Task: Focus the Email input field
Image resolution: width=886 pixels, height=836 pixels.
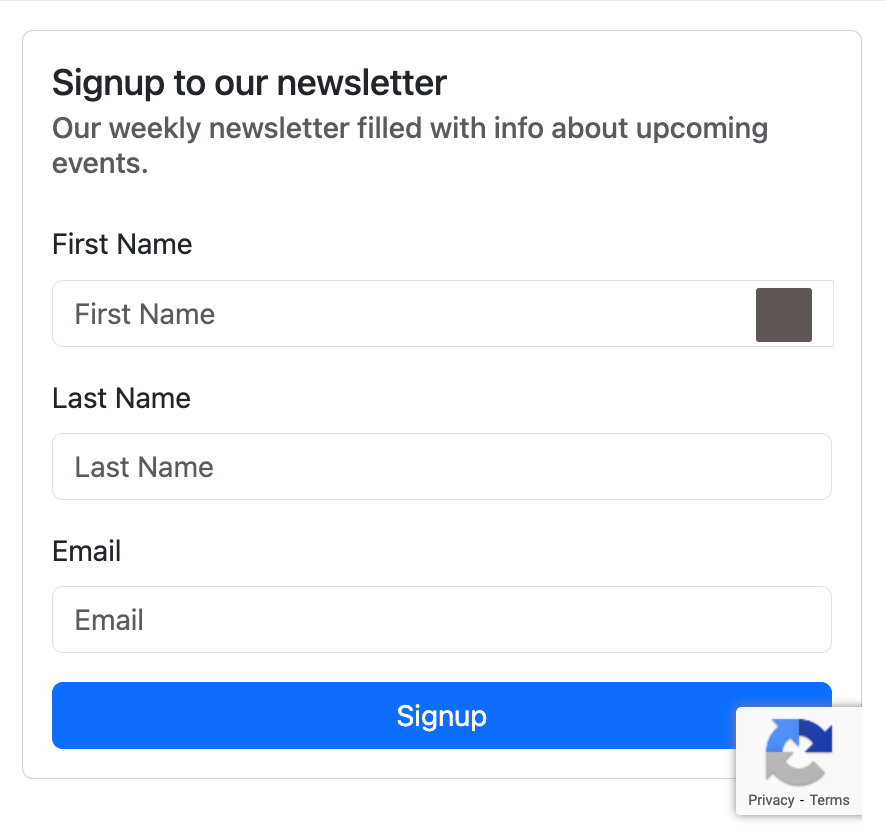Action: click(441, 620)
